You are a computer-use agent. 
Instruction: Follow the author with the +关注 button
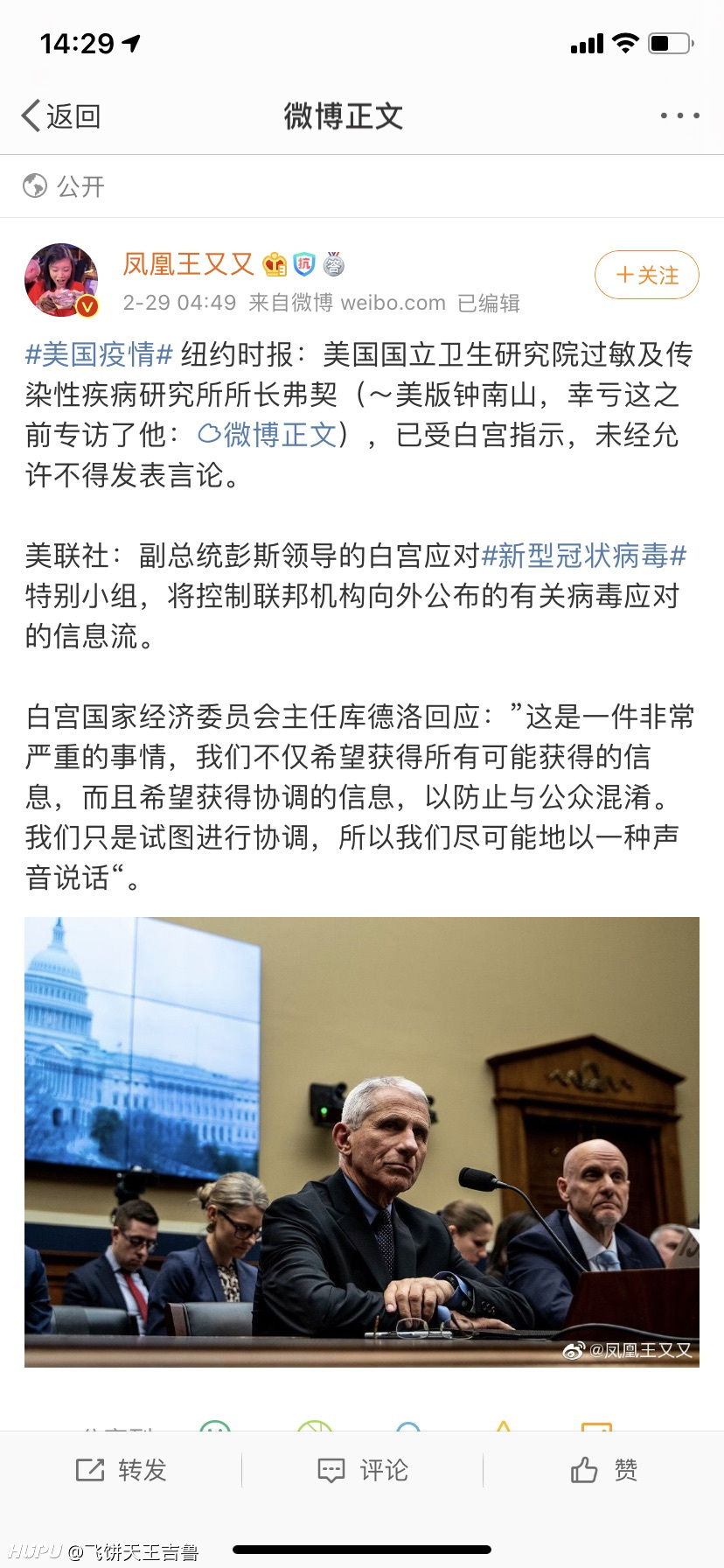[647, 275]
